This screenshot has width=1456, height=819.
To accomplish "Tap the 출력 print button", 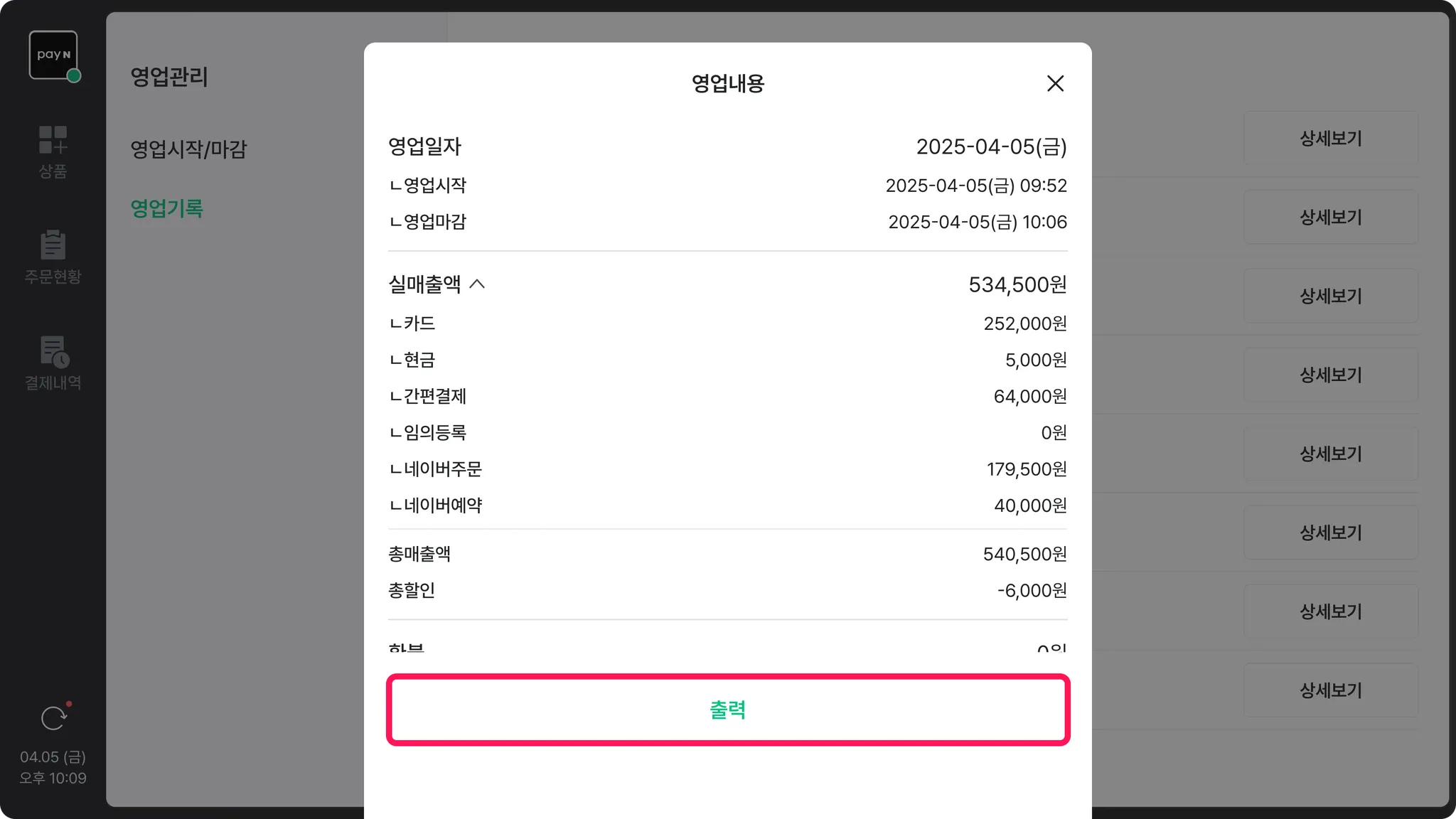I will pyautogui.click(x=728, y=710).
